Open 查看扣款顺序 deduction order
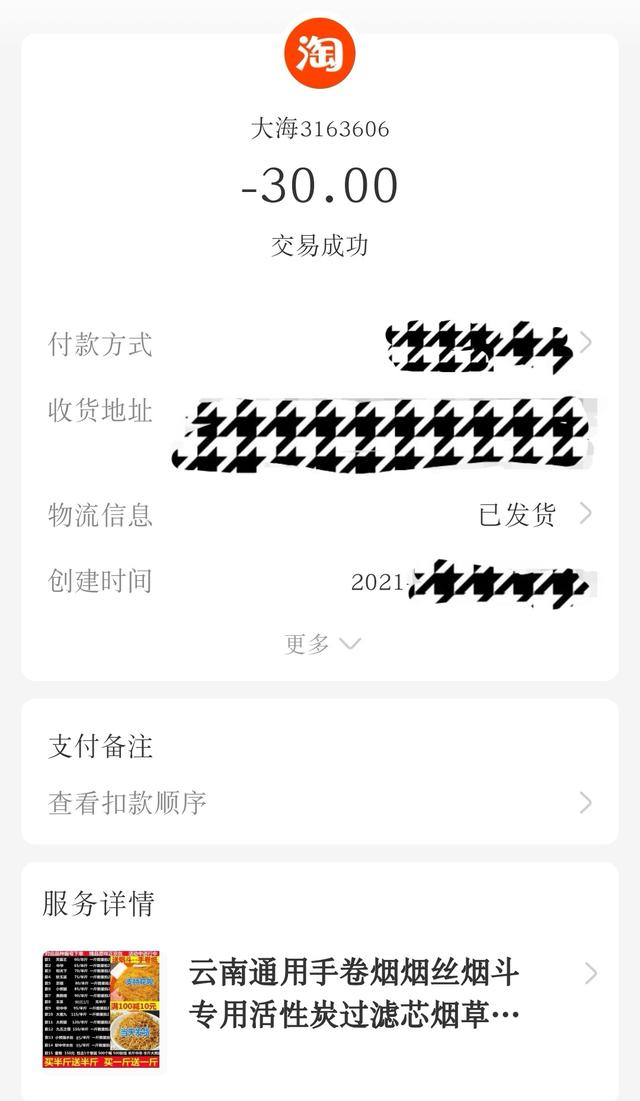Image resolution: width=640 pixels, height=1101 pixels. point(320,803)
